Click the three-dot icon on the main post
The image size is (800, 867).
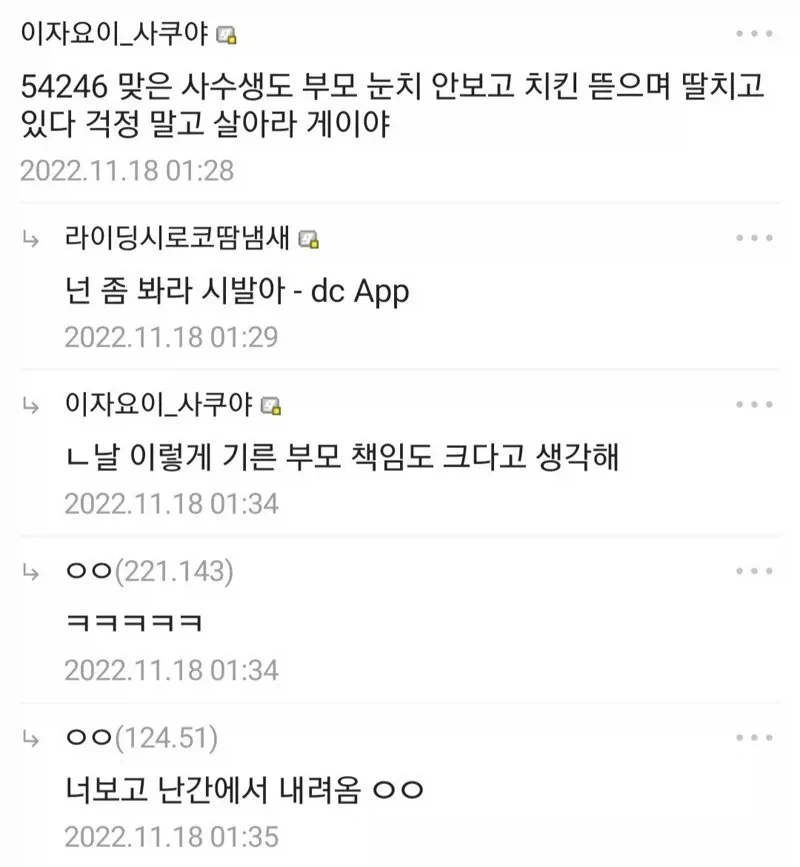click(753, 34)
